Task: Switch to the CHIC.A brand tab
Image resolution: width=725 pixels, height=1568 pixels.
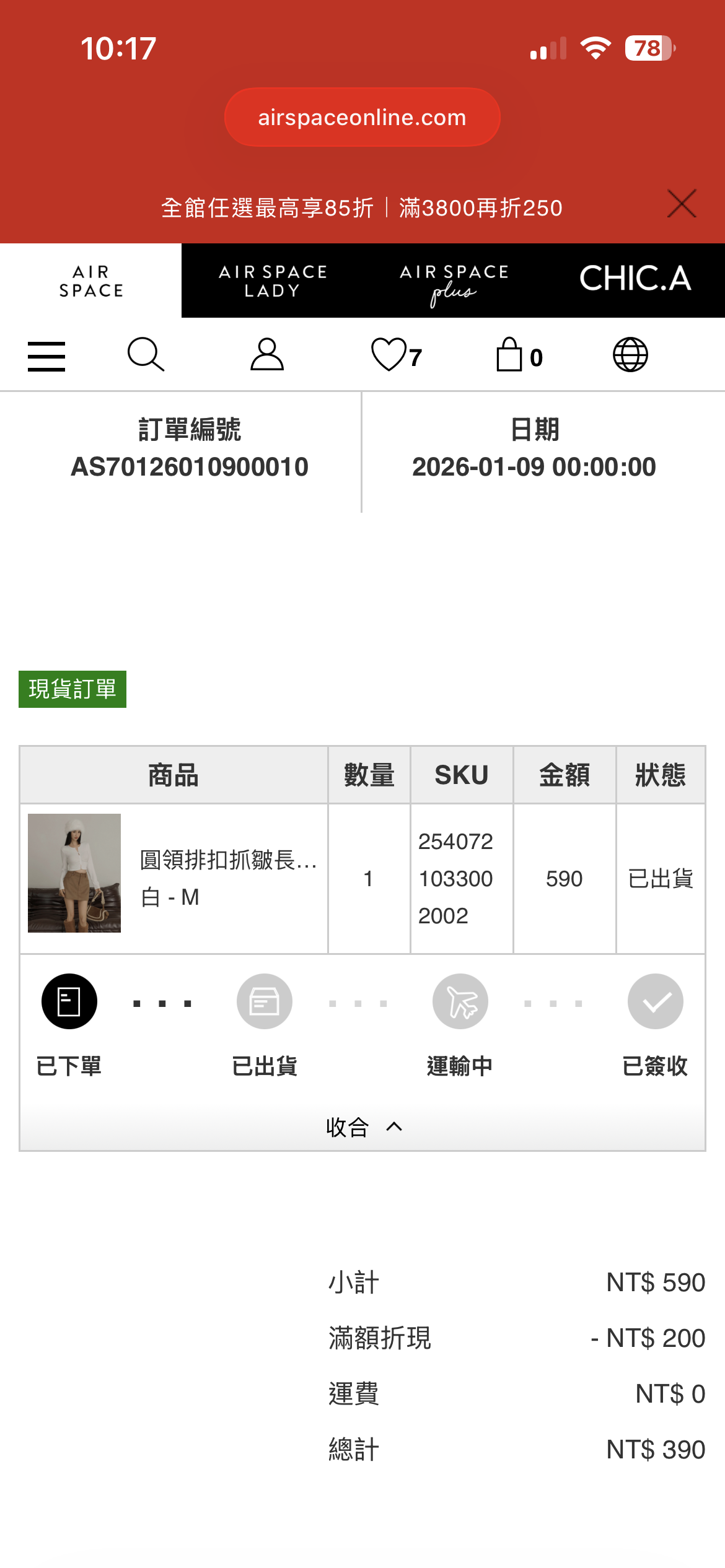Action: coord(635,279)
